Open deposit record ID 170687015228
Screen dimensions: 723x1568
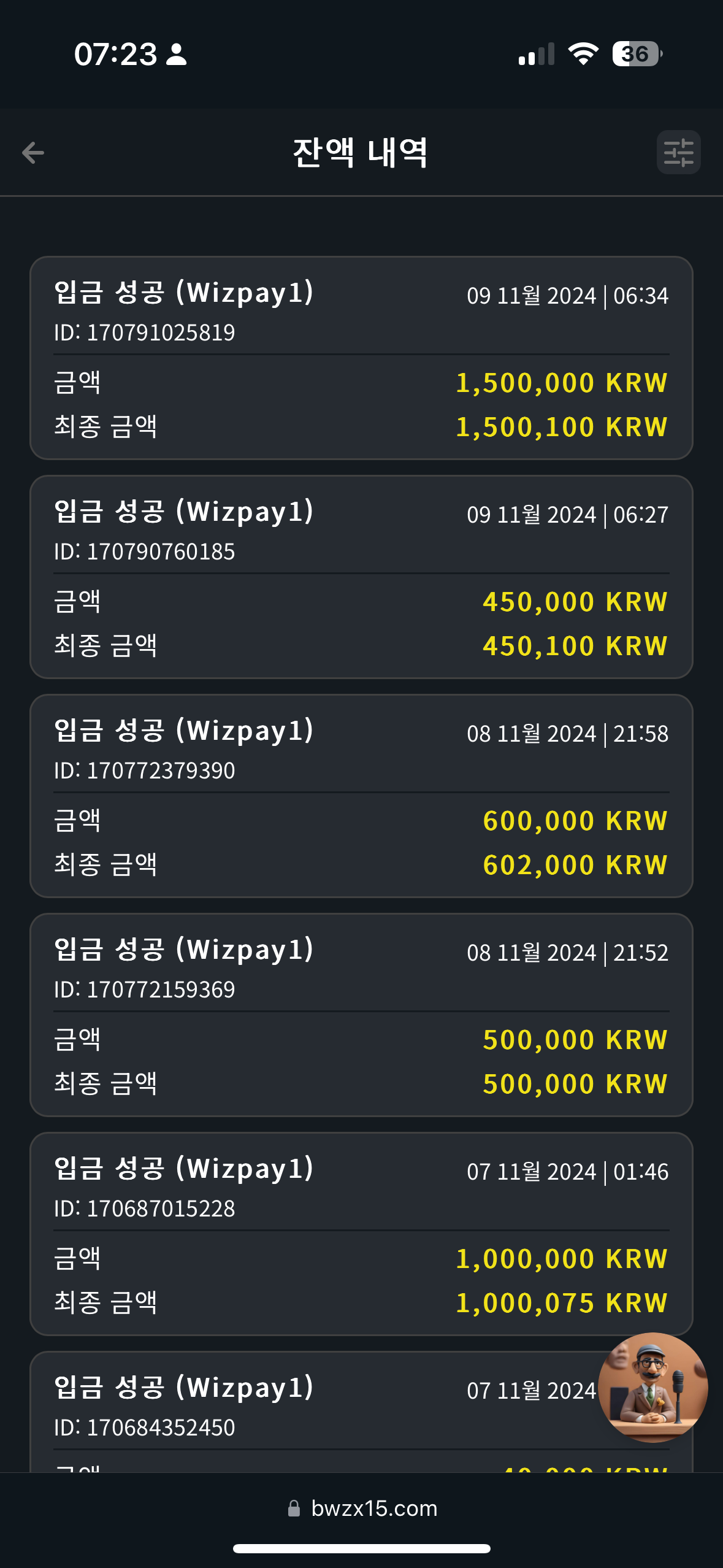pos(361,1234)
